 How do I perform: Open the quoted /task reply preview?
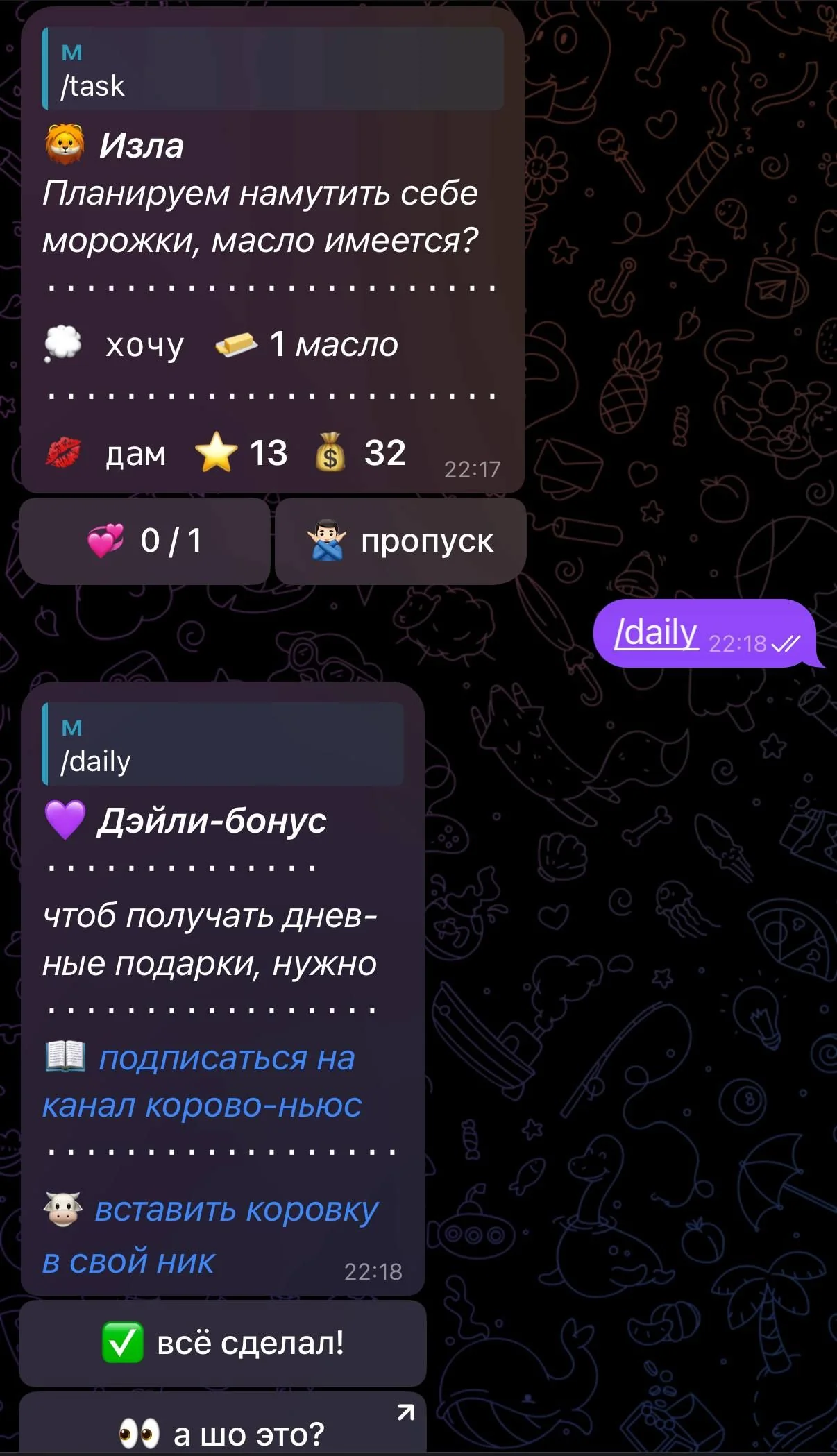(x=273, y=69)
